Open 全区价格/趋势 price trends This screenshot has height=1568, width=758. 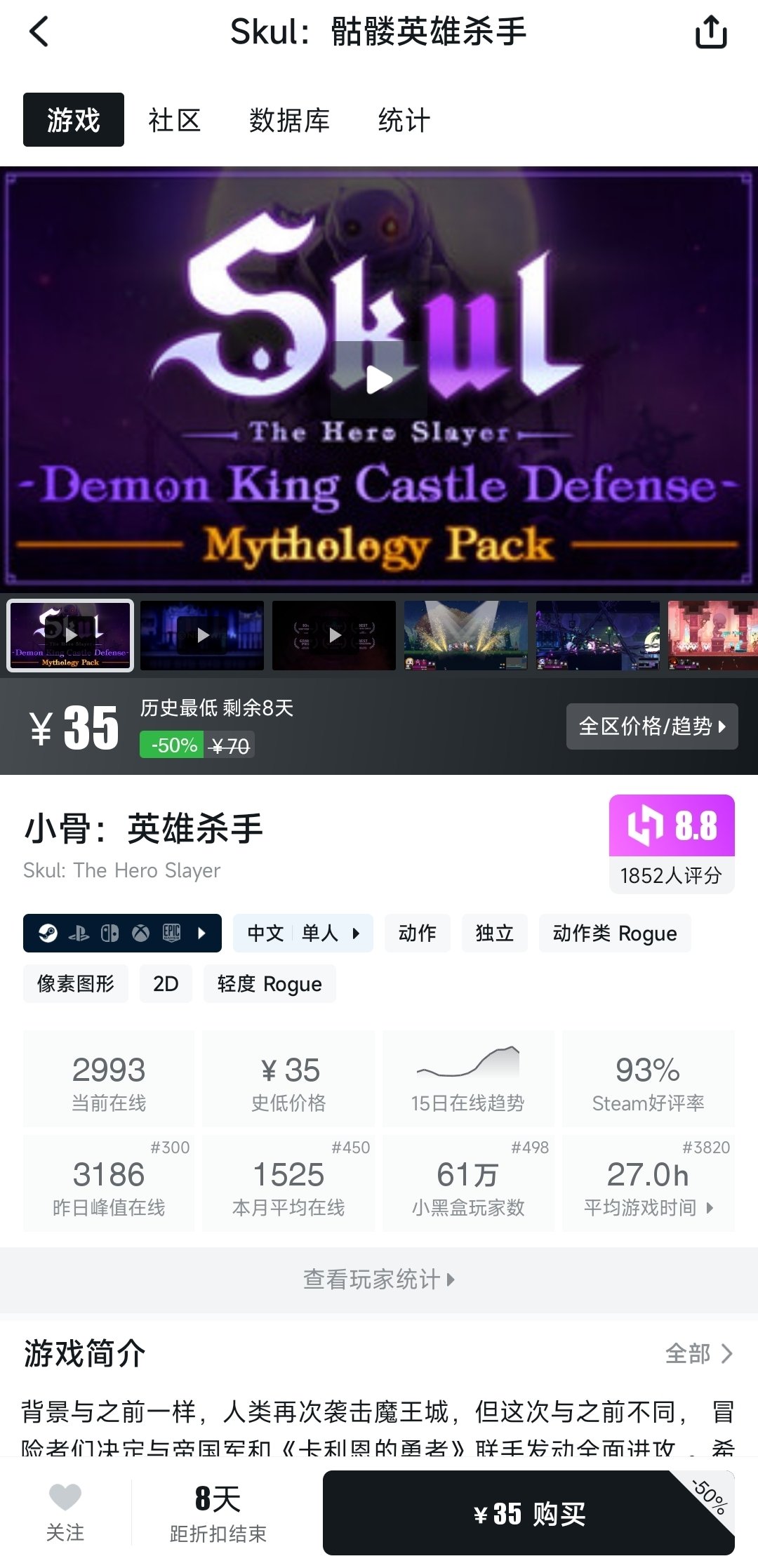(651, 726)
